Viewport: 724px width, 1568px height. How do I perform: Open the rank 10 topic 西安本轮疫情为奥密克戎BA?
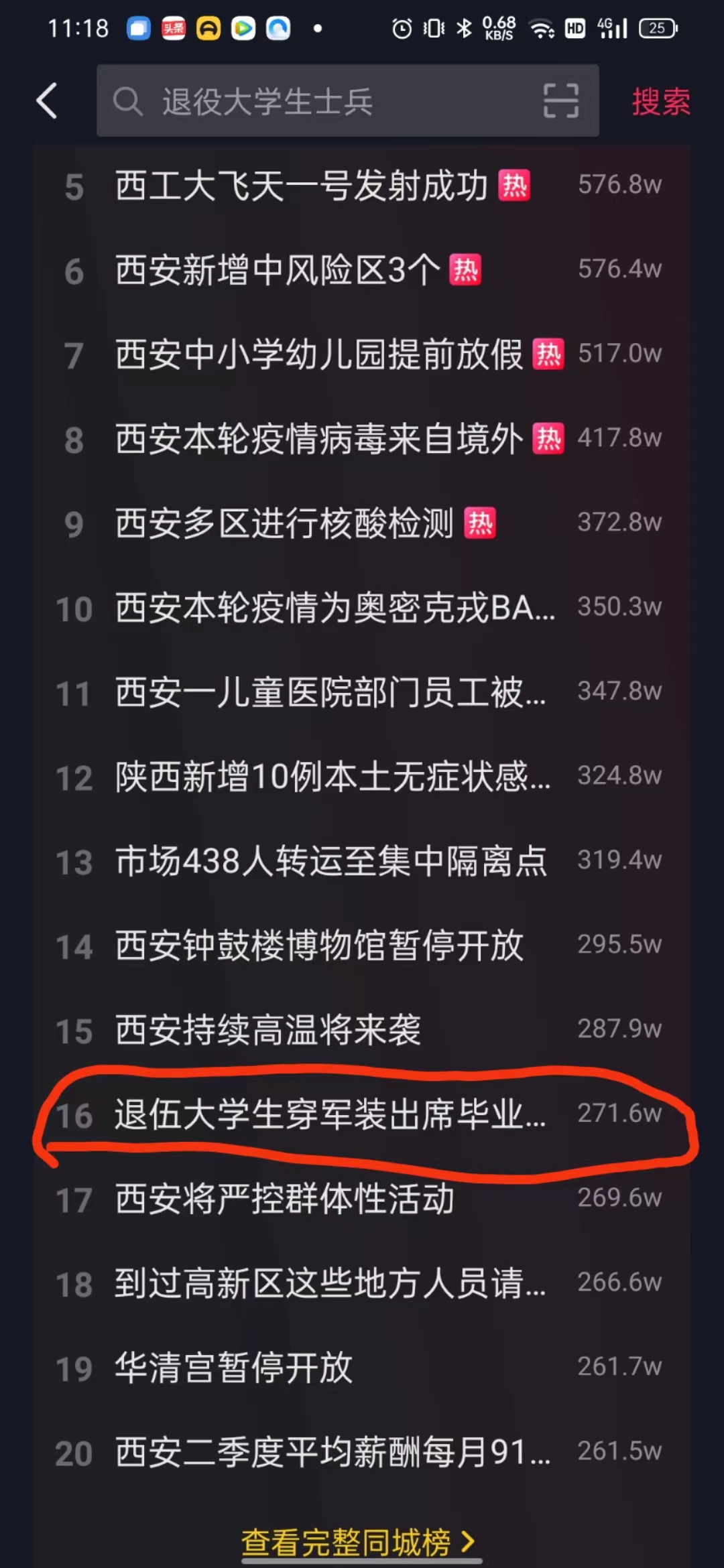pyautogui.click(x=335, y=608)
